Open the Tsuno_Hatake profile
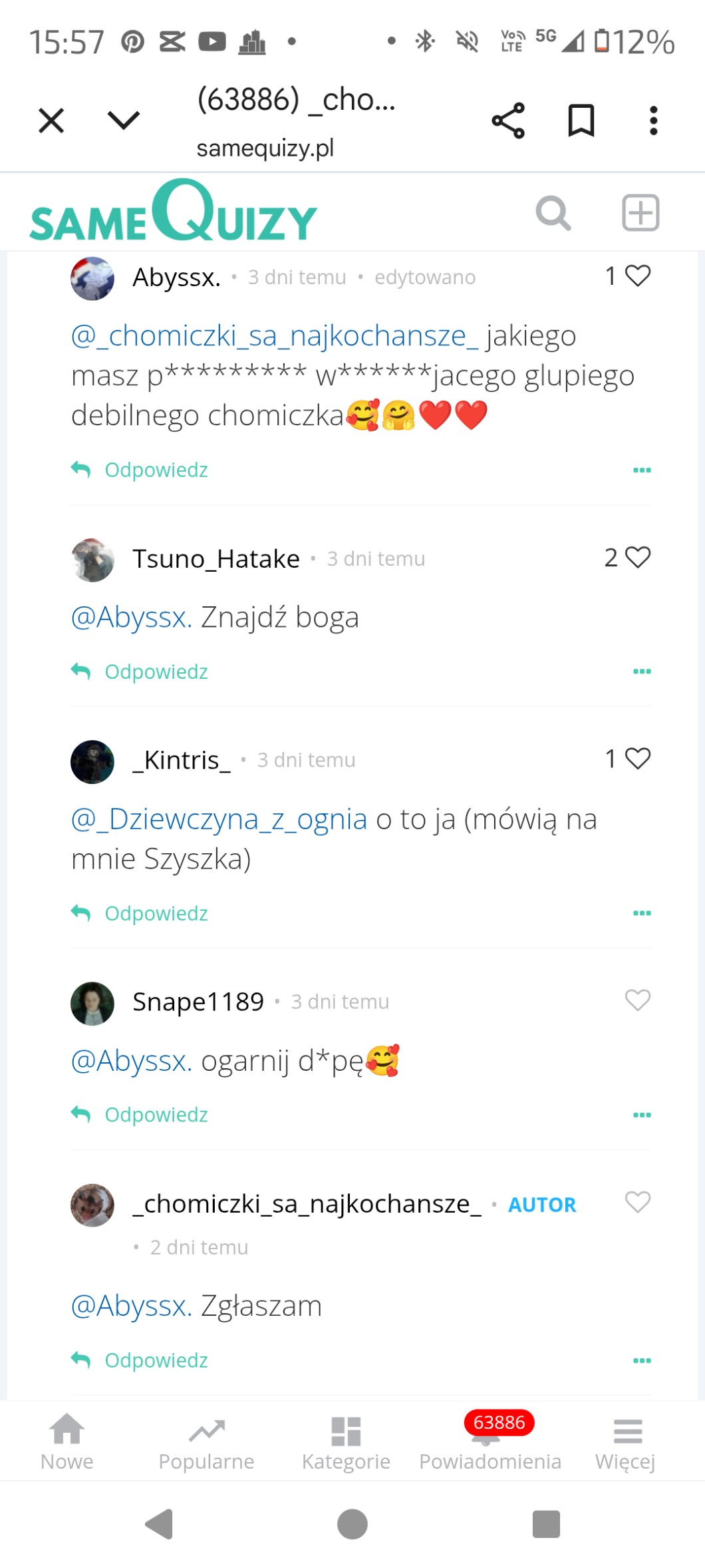This screenshot has height=1568, width=705. (x=215, y=559)
